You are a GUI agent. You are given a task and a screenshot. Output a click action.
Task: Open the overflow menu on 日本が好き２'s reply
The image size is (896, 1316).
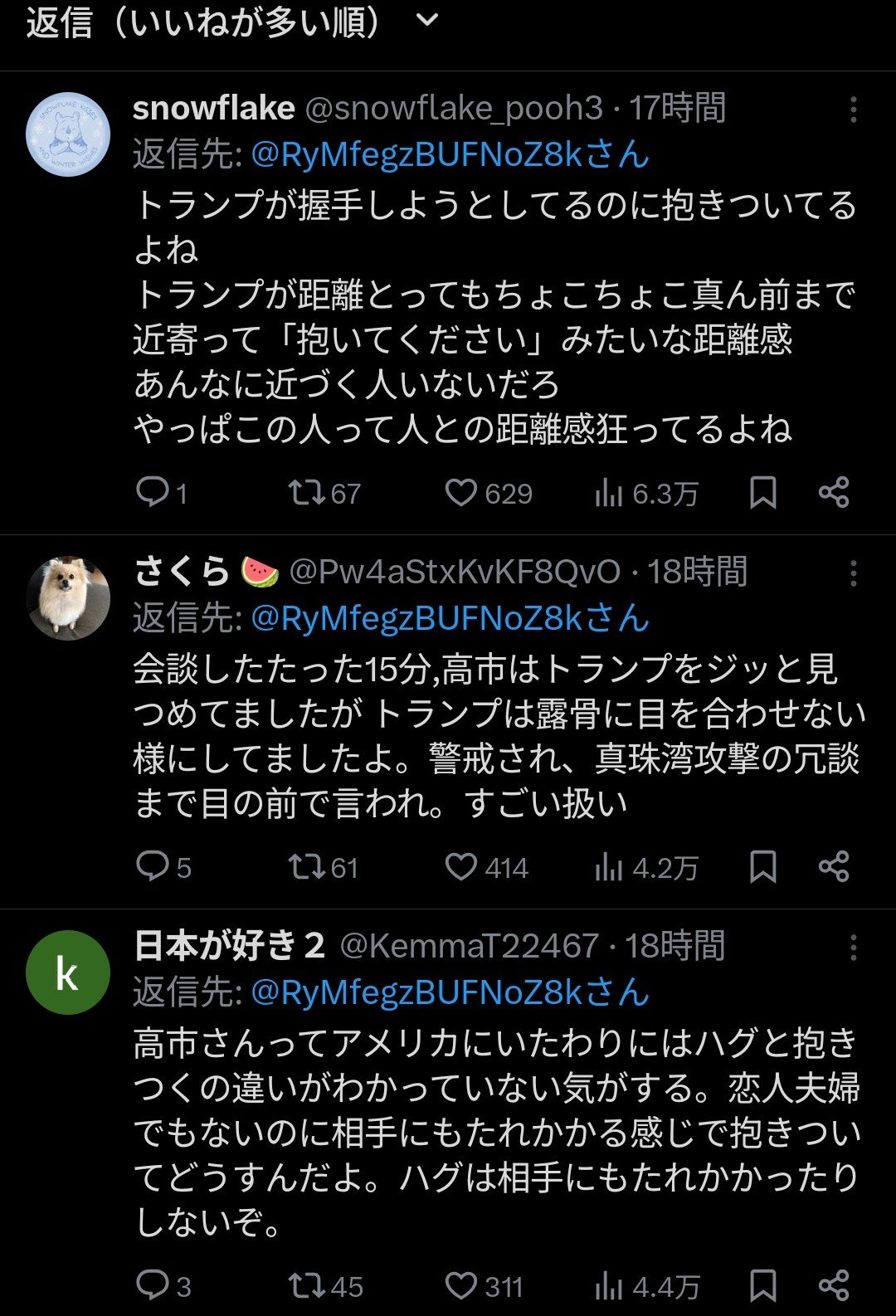[x=854, y=948]
